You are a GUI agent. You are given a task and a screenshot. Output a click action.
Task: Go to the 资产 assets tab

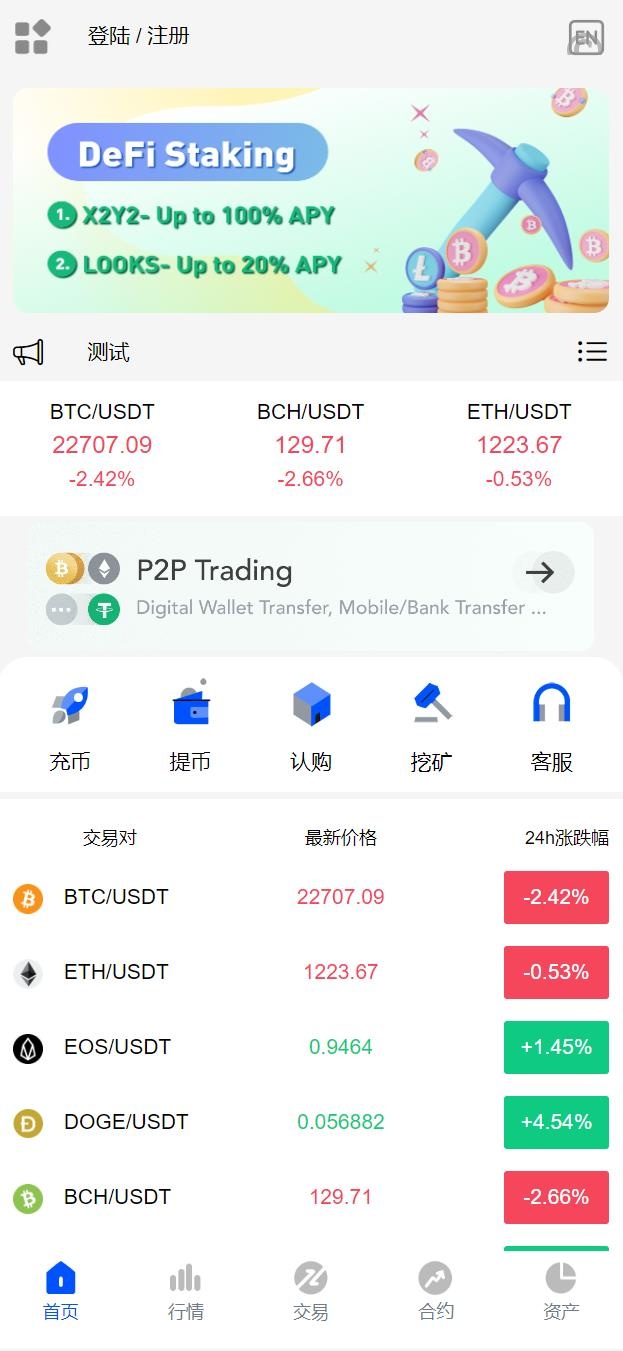(561, 1291)
